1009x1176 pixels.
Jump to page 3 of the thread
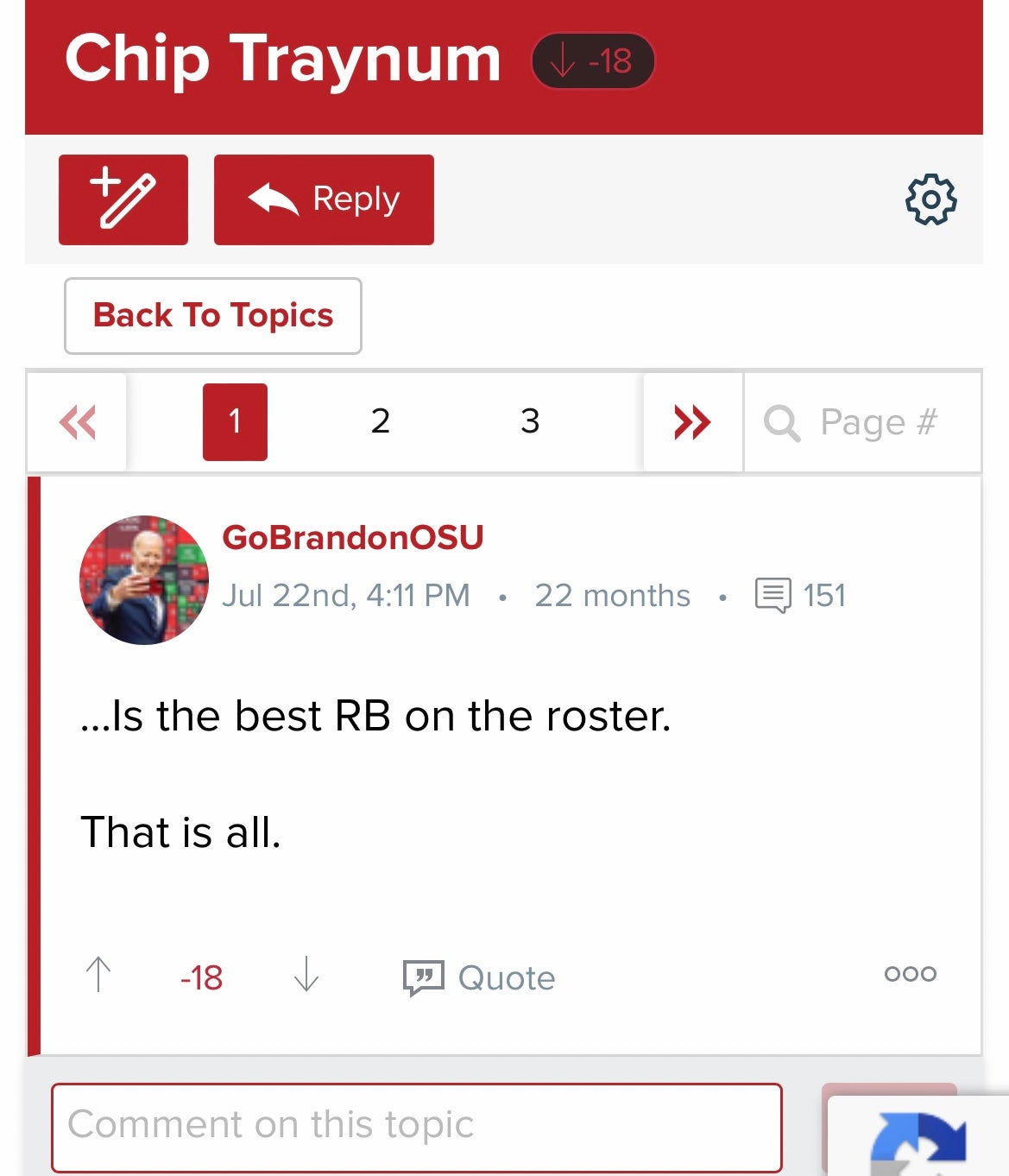click(530, 421)
